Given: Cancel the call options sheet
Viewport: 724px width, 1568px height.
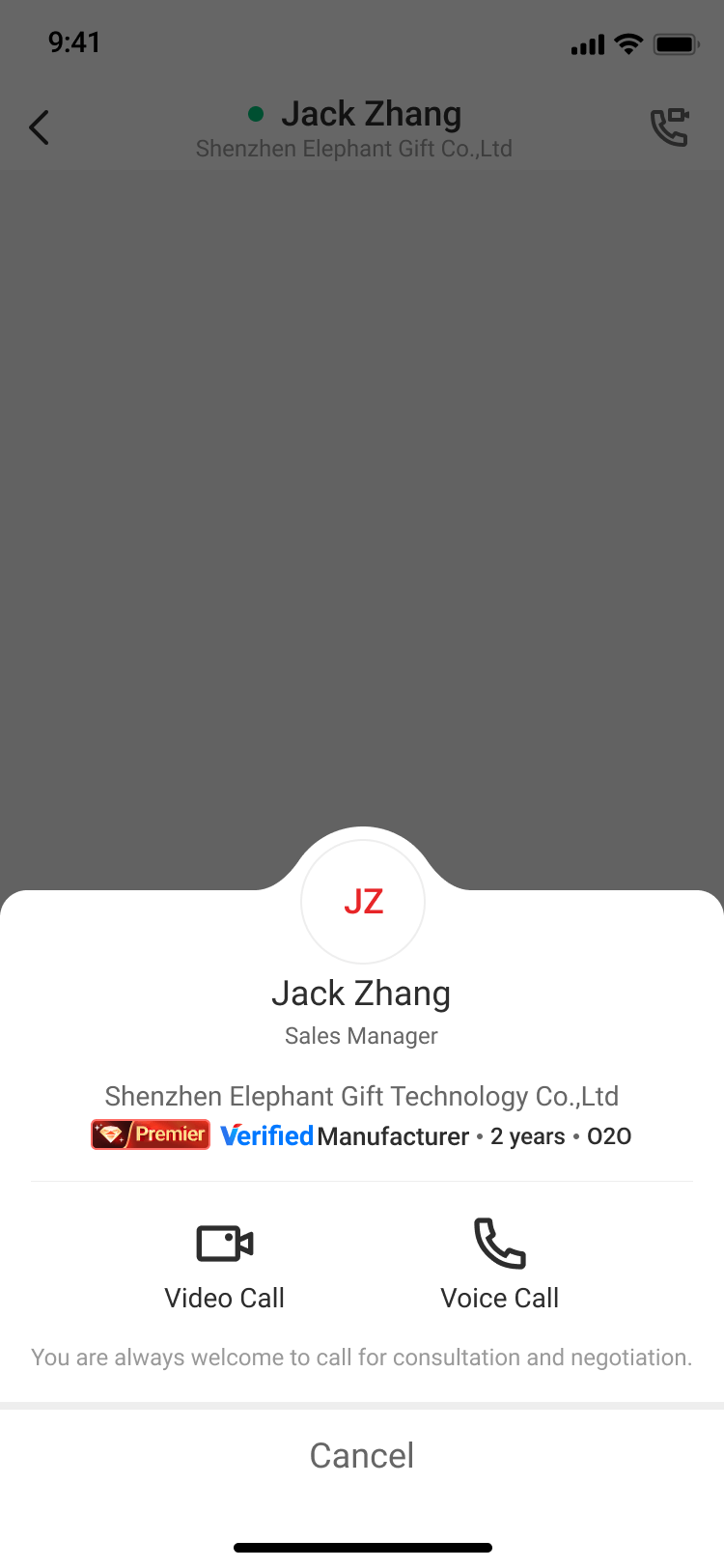Looking at the screenshot, I should point(362,1455).
